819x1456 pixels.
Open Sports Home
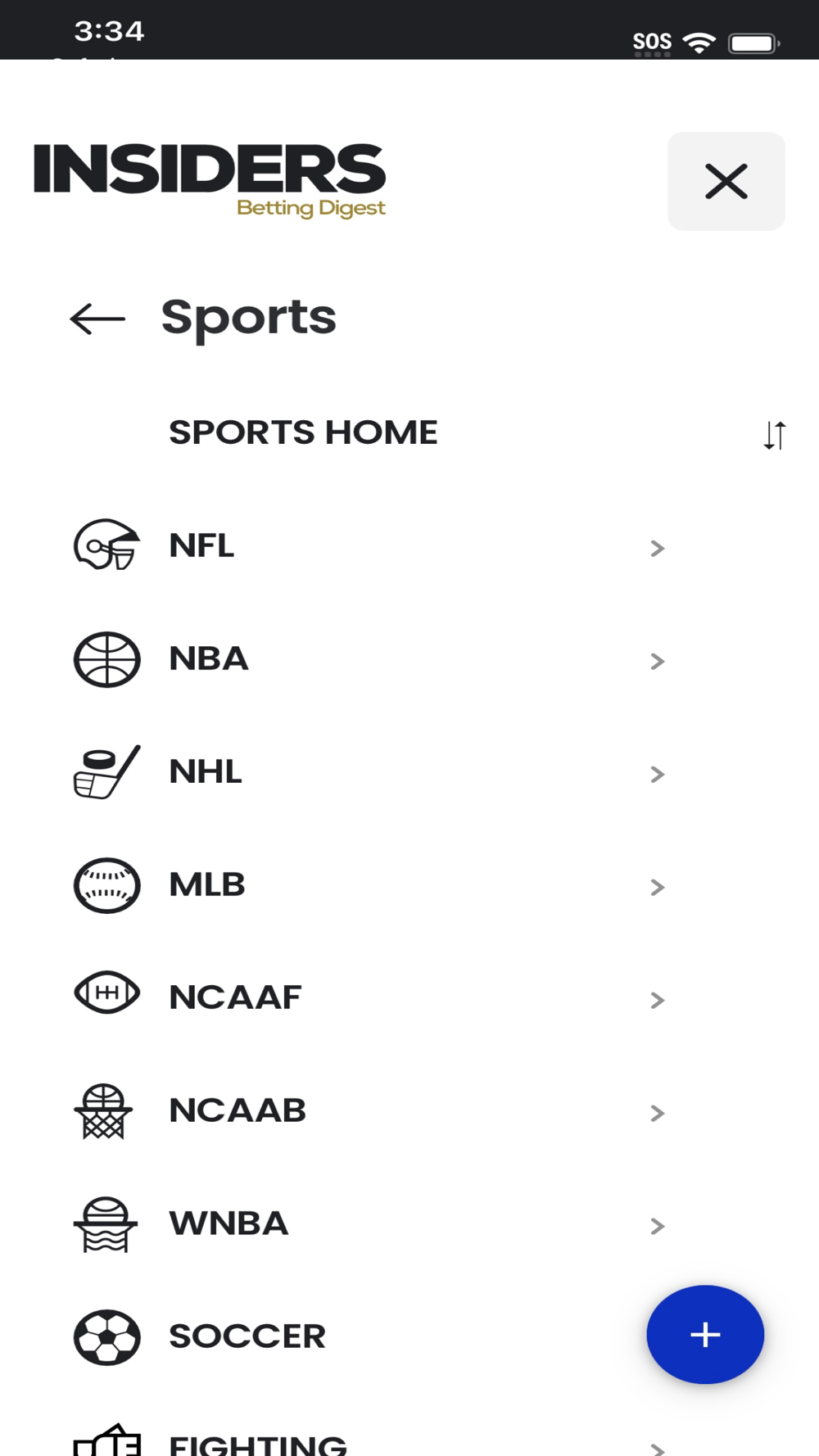coord(303,432)
